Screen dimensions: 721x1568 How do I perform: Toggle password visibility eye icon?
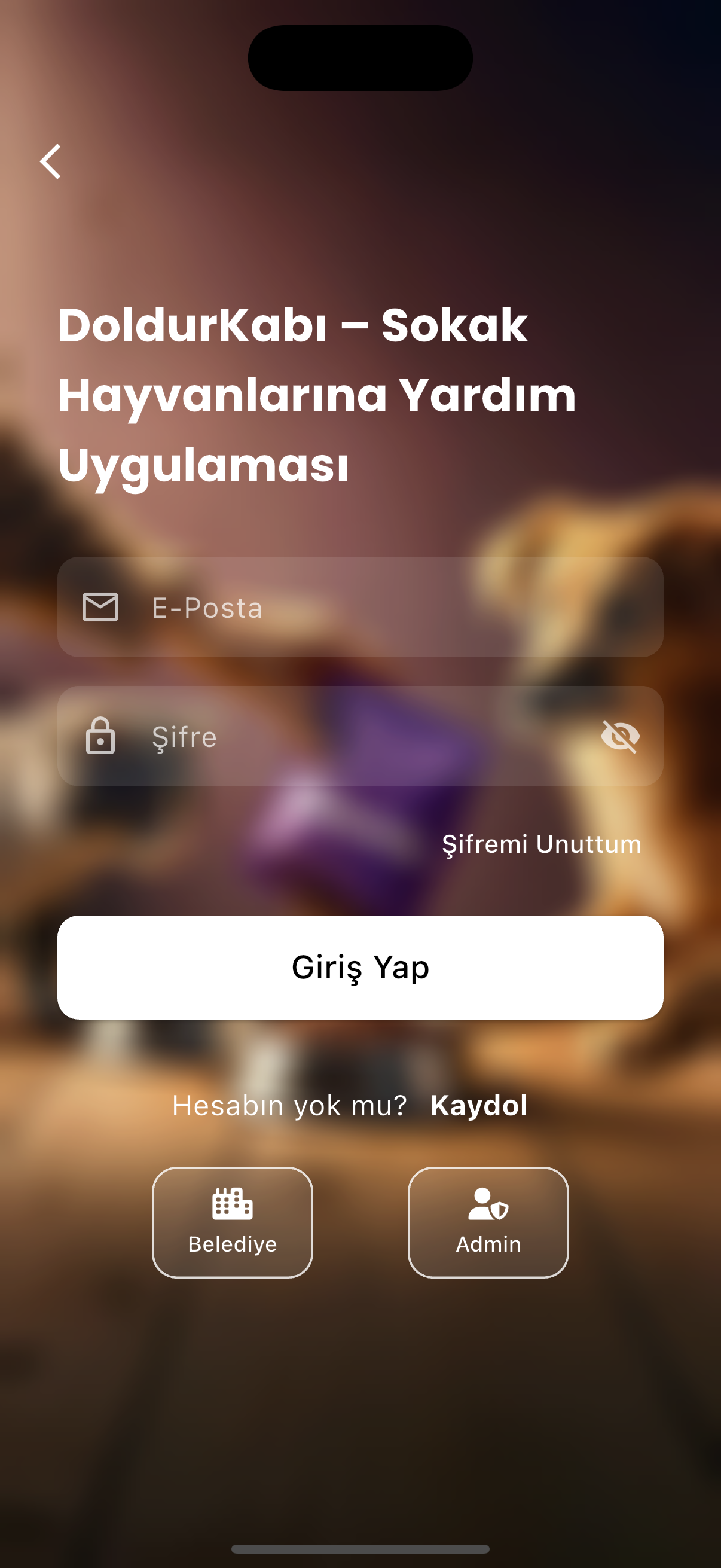coord(620,737)
